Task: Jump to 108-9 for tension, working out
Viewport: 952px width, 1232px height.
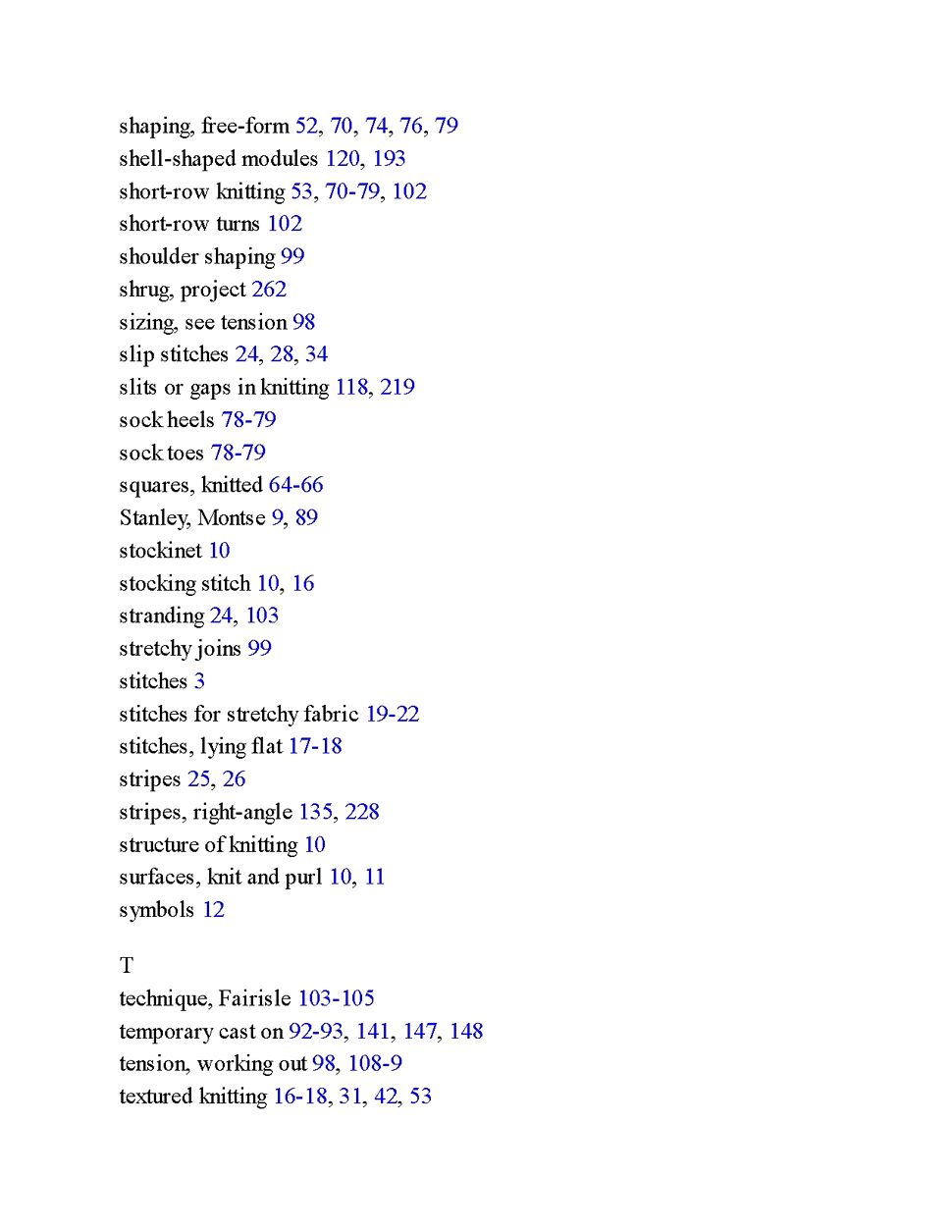Action: pos(375,1064)
